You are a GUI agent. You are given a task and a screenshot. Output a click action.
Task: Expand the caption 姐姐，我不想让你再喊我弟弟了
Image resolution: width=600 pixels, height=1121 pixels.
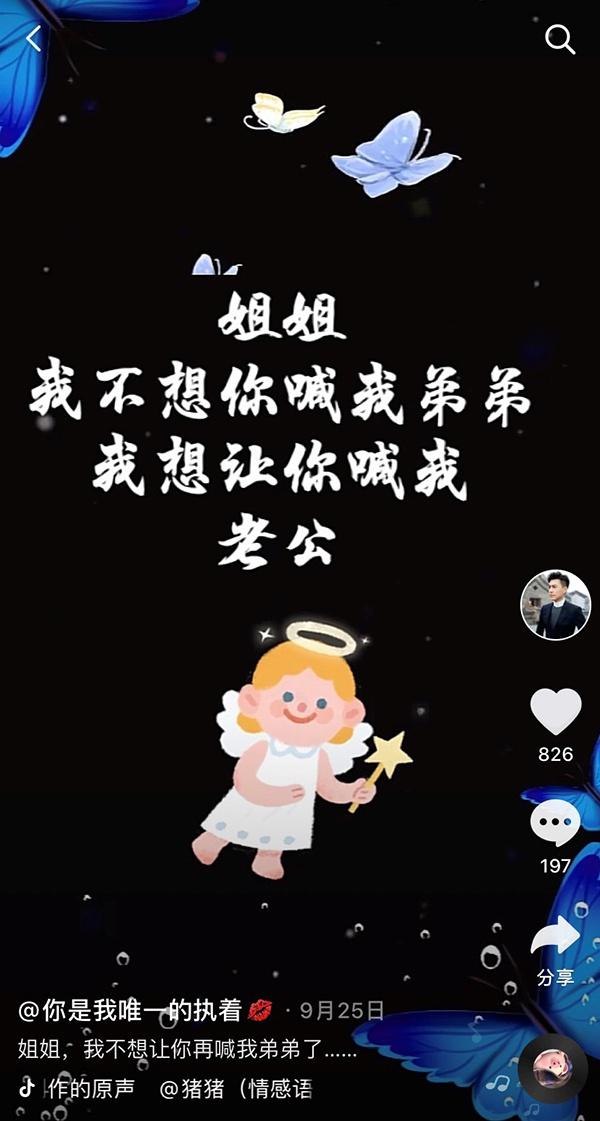point(188,1051)
